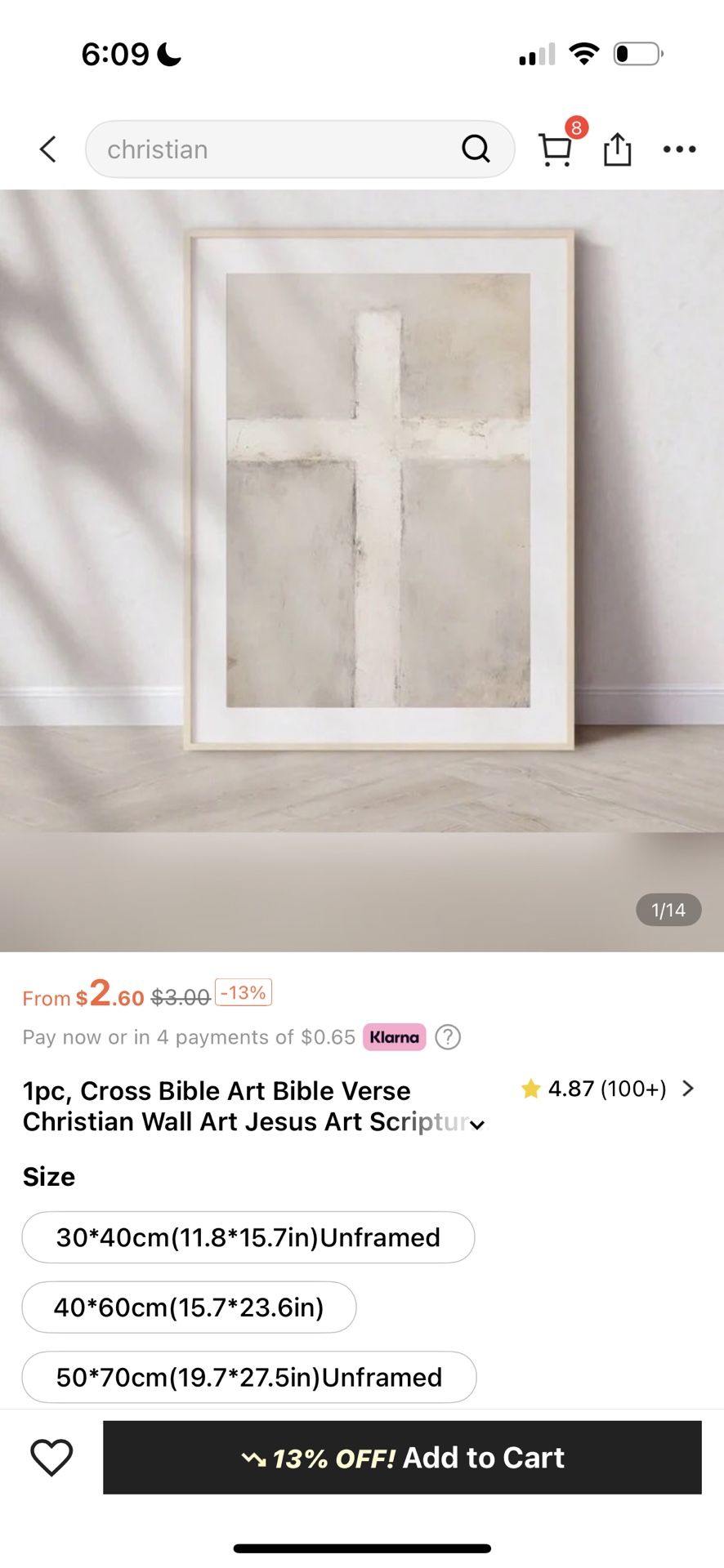Expand the full product title

478,1125
